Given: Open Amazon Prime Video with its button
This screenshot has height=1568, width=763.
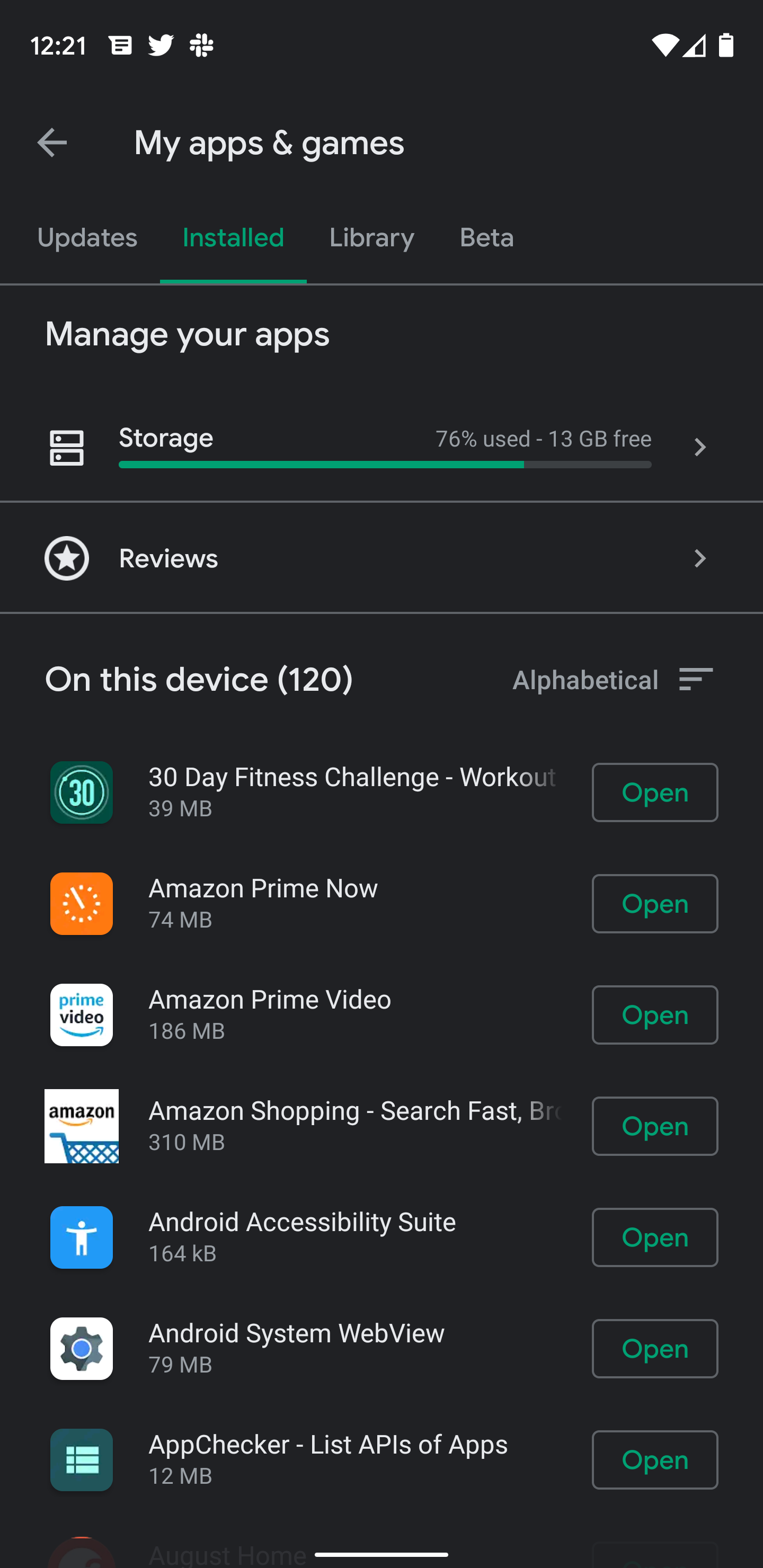Looking at the screenshot, I should click(x=654, y=1015).
